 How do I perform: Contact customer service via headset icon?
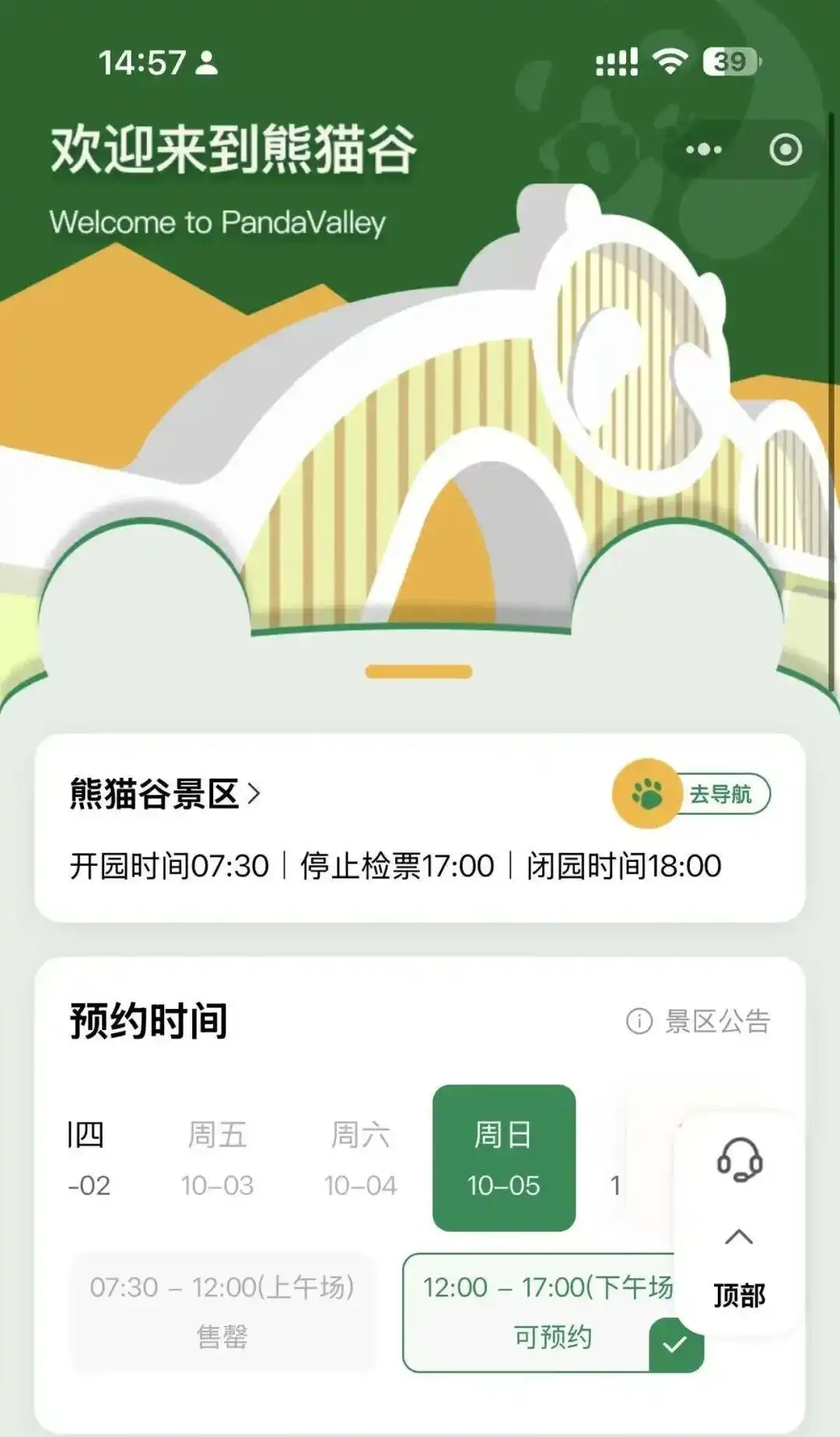point(739,1159)
